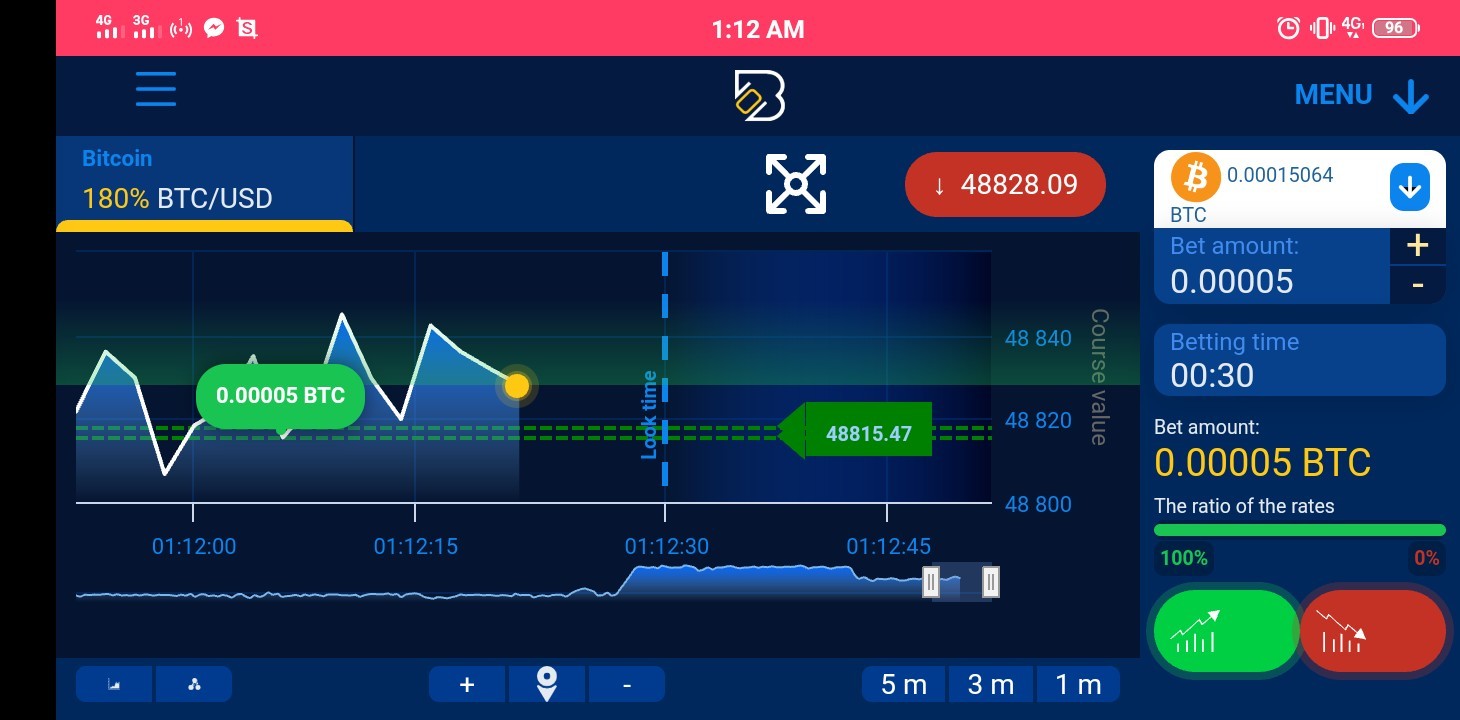Switch chart to 3 m timeframe
The image size is (1460, 720).
point(991,685)
